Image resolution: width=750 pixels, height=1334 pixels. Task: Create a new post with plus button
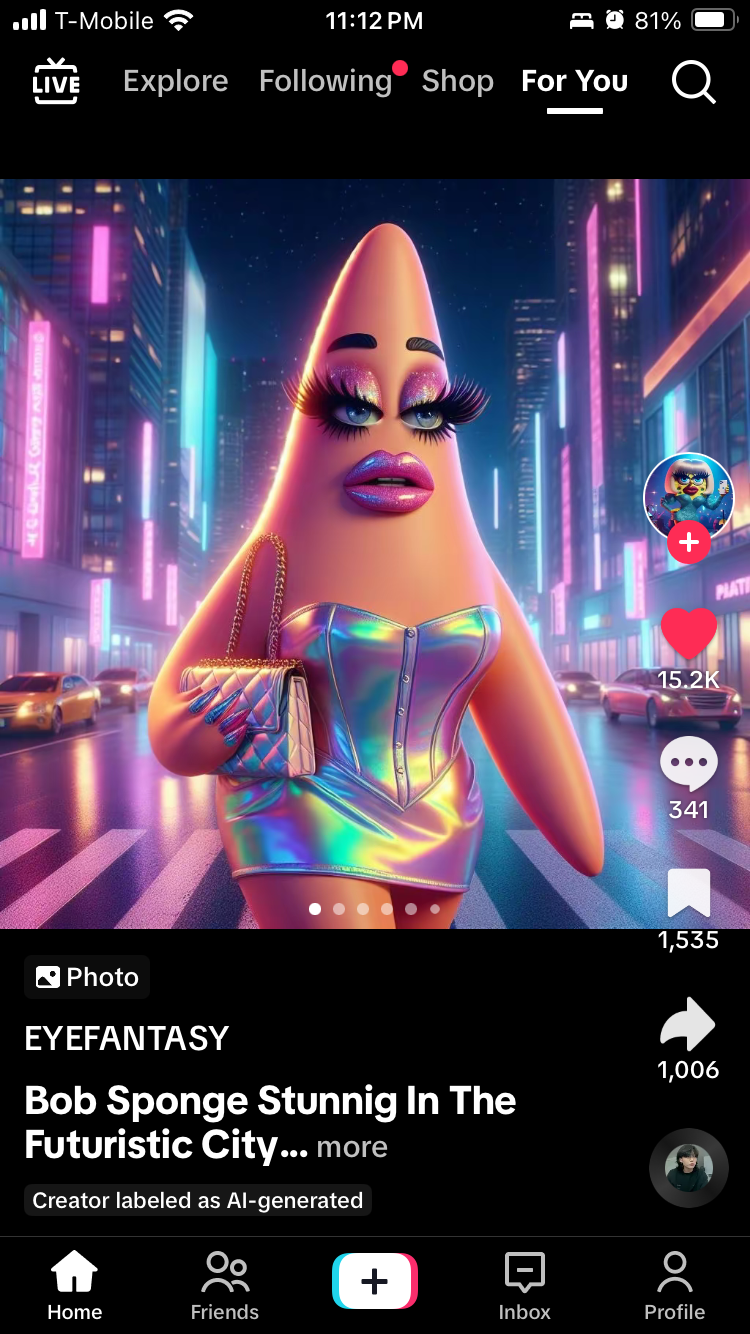coord(375,1281)
